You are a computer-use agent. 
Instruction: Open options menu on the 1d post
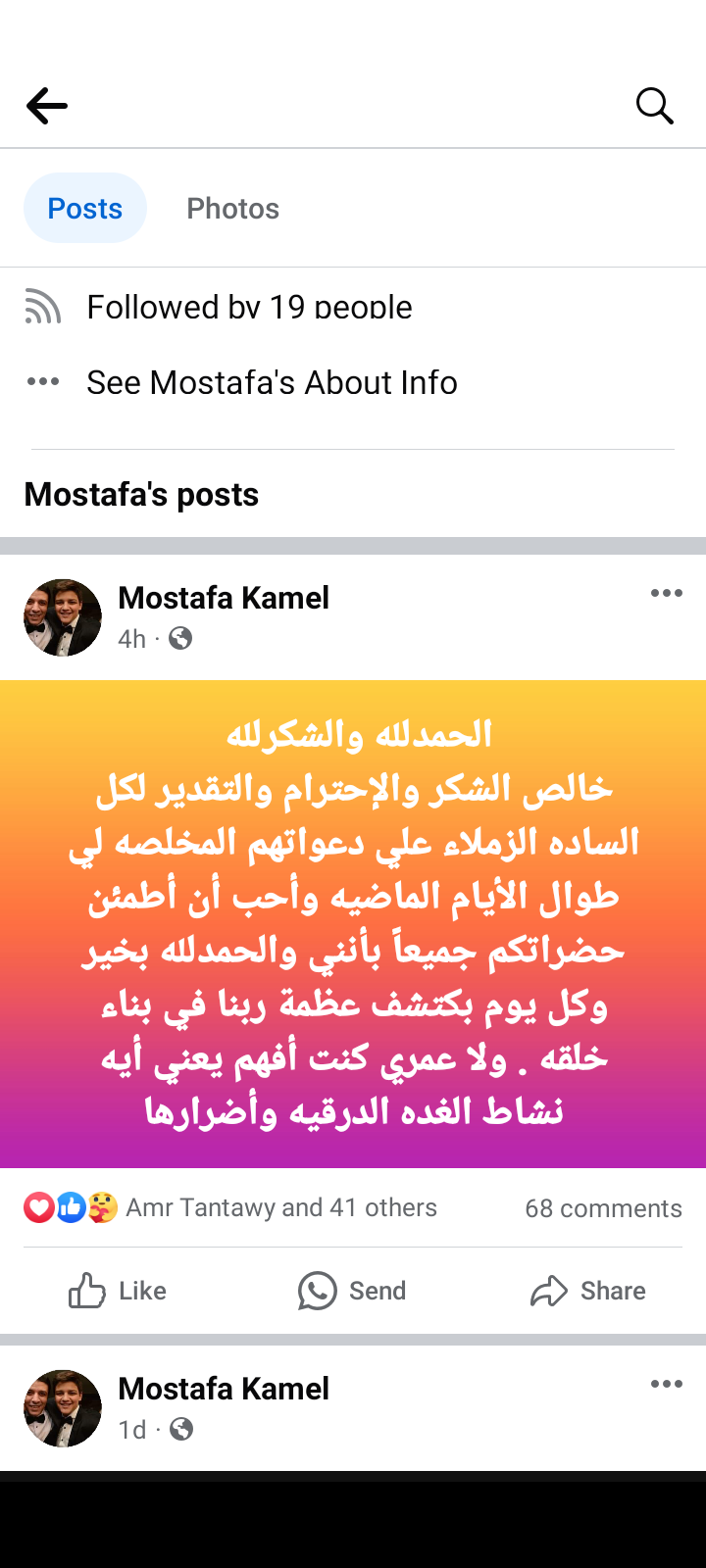pyautogui.click(x=666, y=1384)
